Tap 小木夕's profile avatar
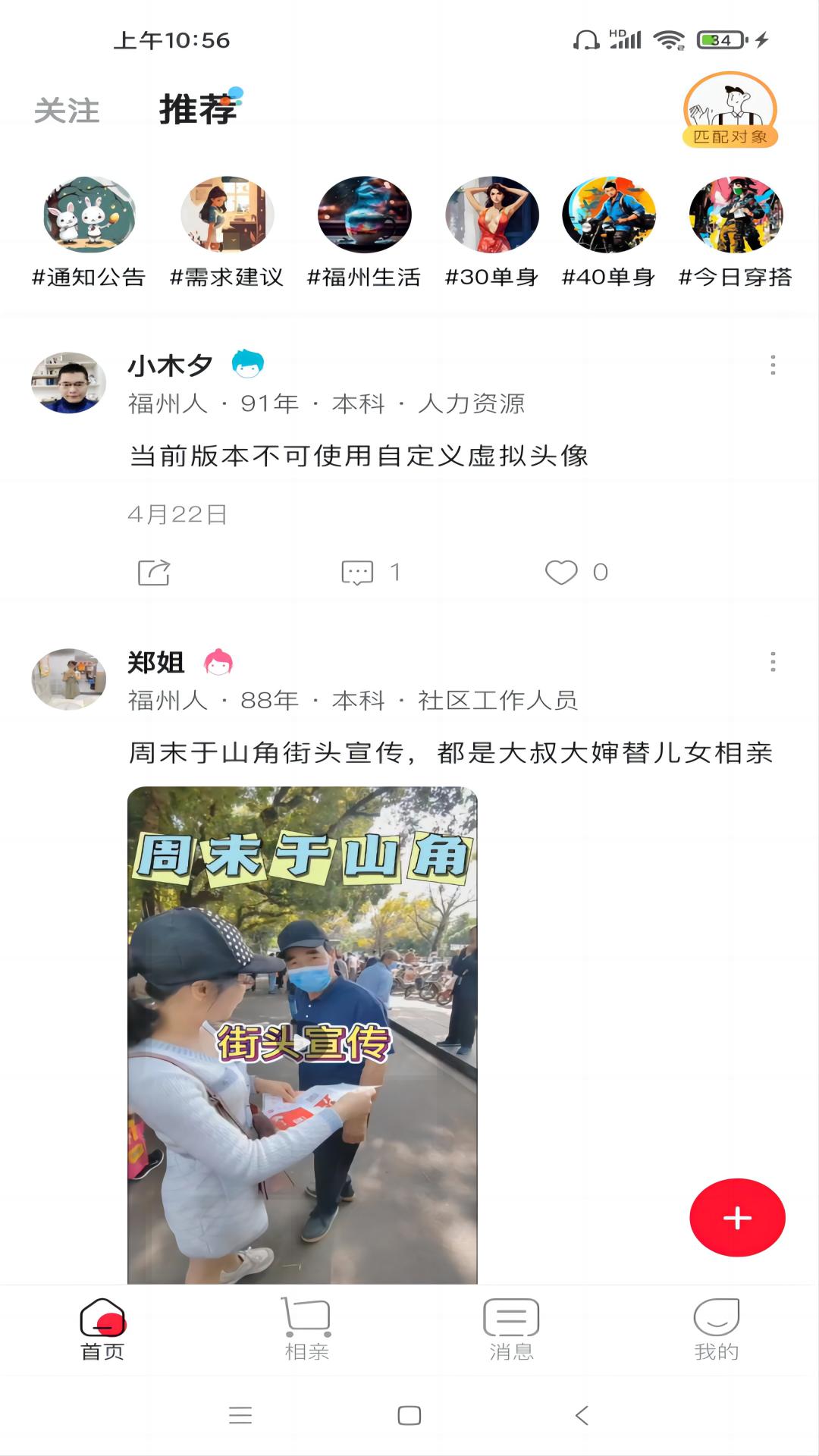This screenshot has height=1456, width=819. (67, 384)
